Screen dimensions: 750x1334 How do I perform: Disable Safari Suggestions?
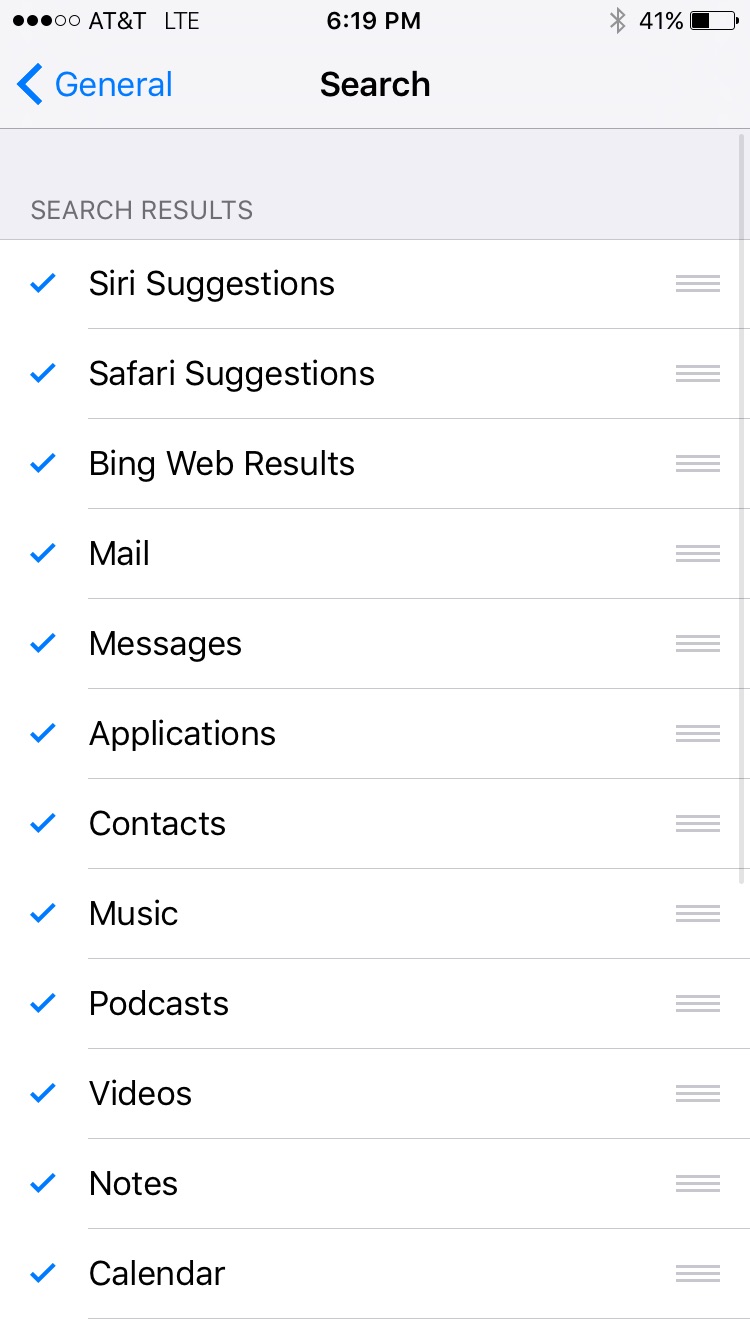click(375, 374)
